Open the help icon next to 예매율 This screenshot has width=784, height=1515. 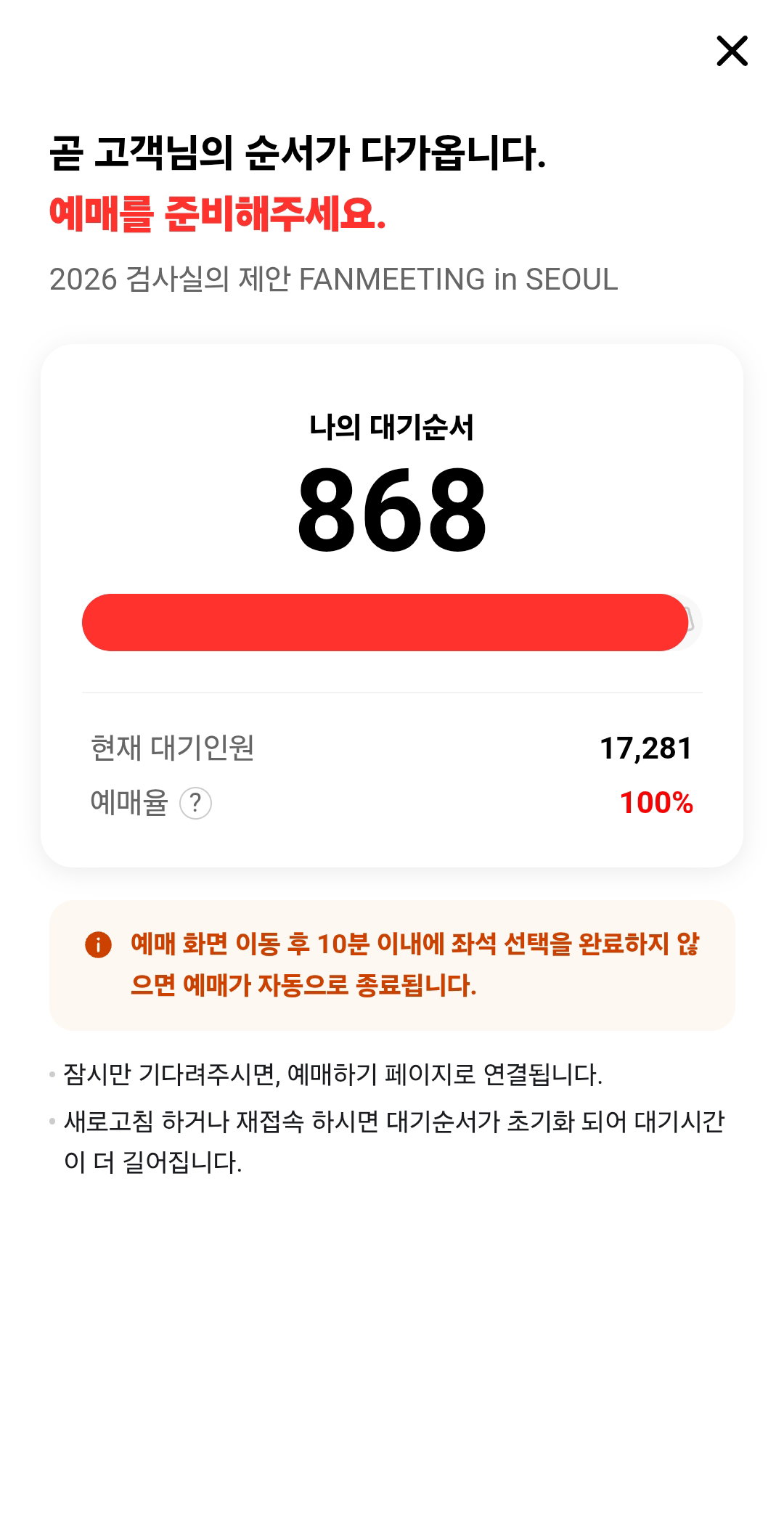tap(195, 804)
